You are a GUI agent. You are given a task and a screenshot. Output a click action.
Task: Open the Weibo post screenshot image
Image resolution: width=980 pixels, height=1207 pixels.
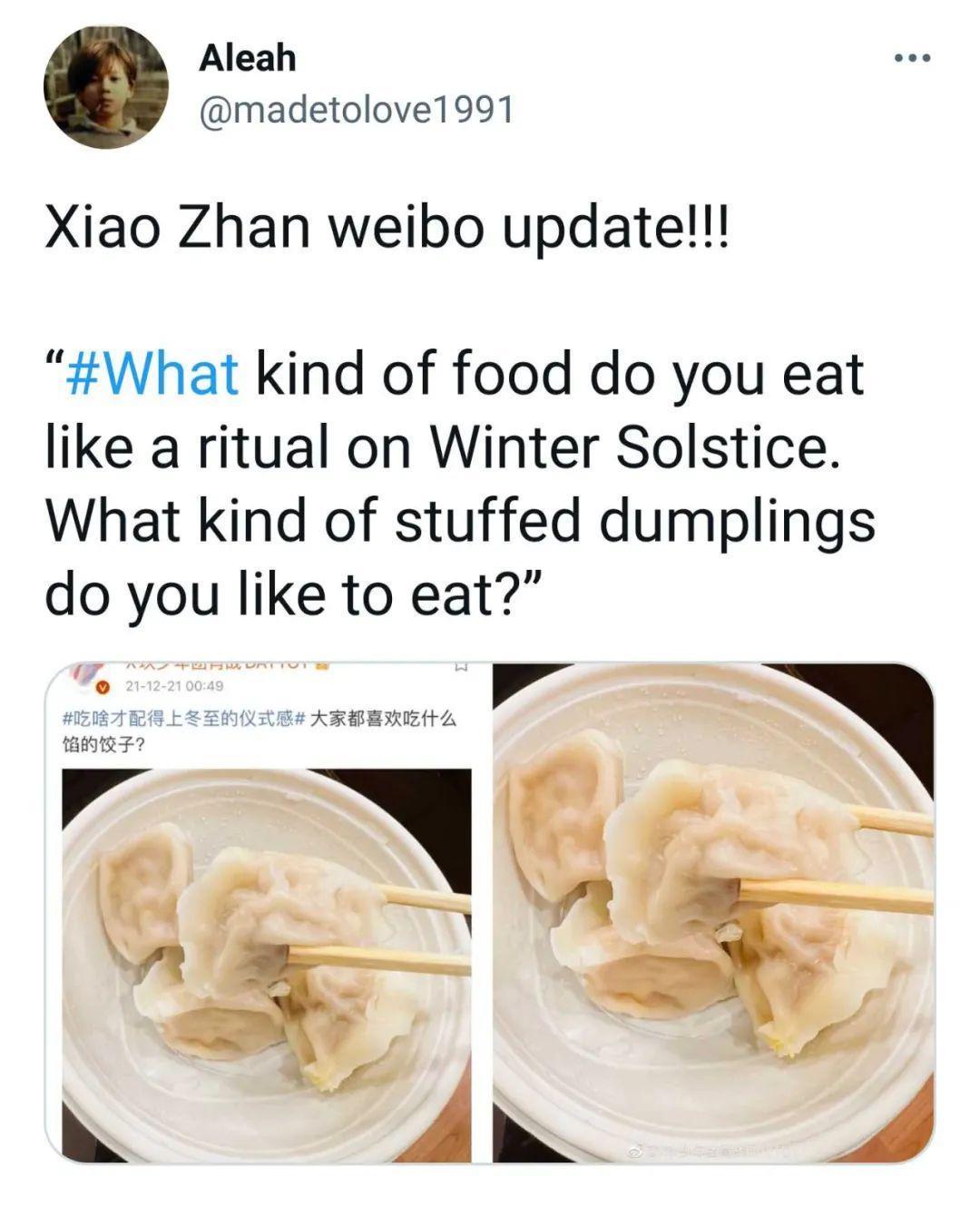267,912
